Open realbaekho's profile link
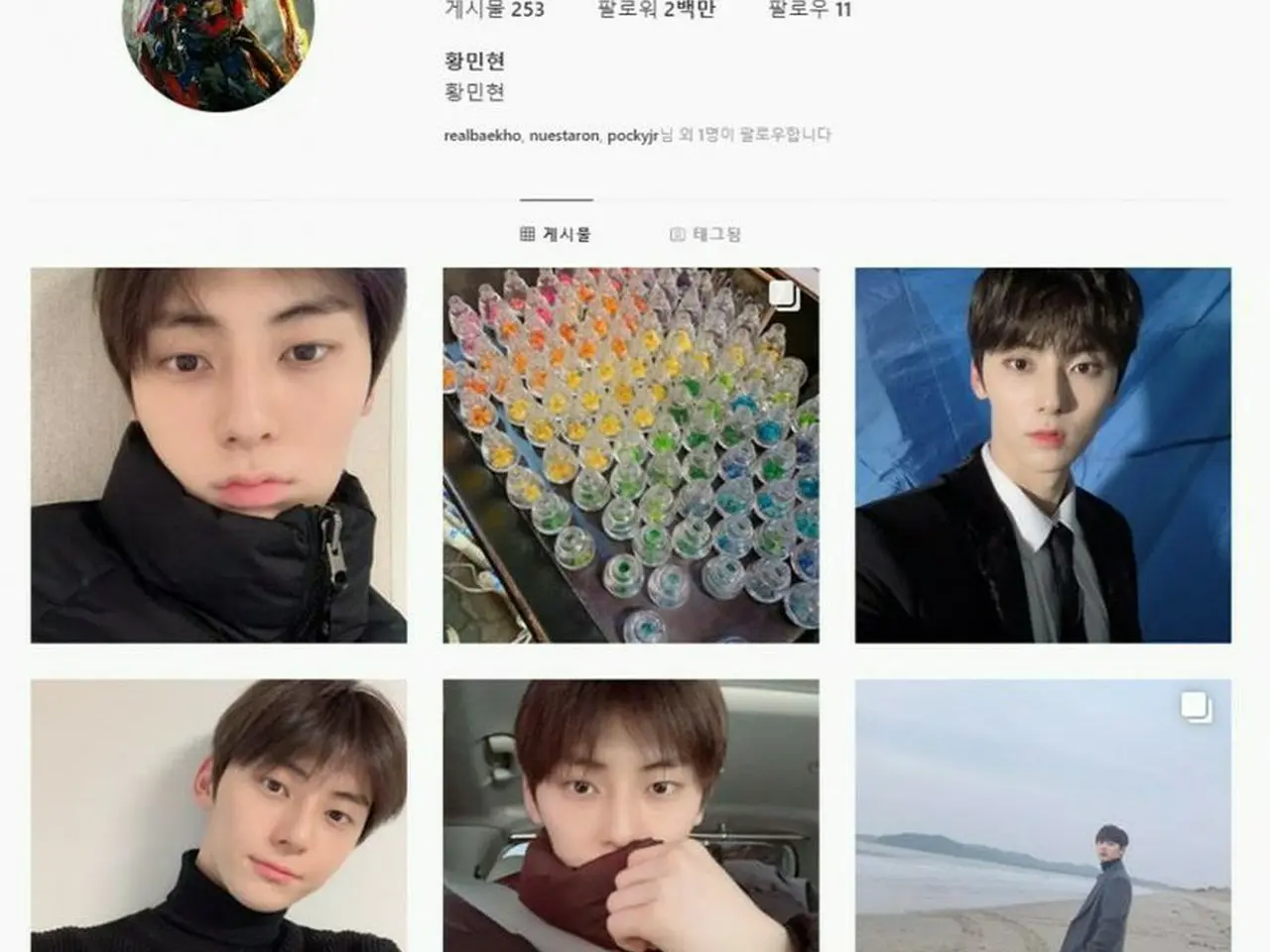Image resolution: width=1270 pixels, height=952 pixels. click(x=482, y=135)
